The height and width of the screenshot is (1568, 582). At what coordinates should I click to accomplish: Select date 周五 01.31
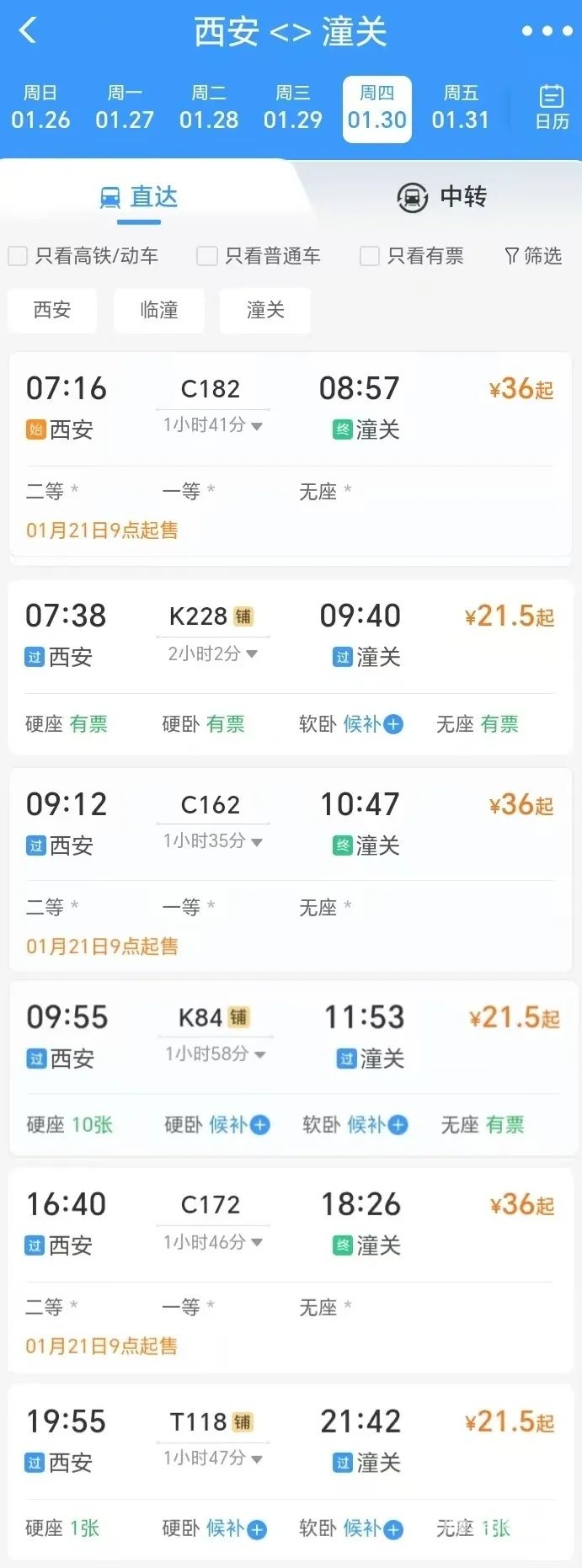[461, 108]
